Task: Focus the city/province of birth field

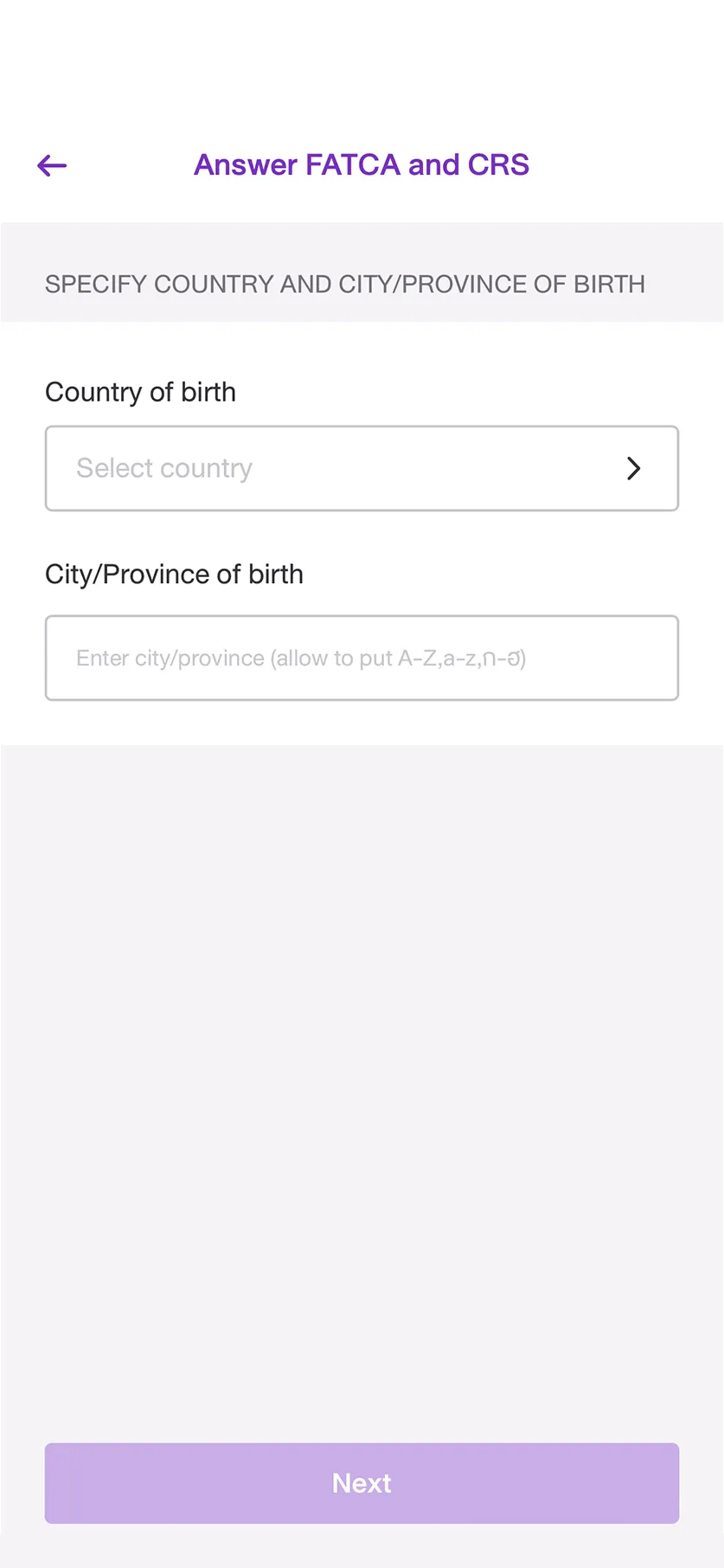Action: [362, 658]
